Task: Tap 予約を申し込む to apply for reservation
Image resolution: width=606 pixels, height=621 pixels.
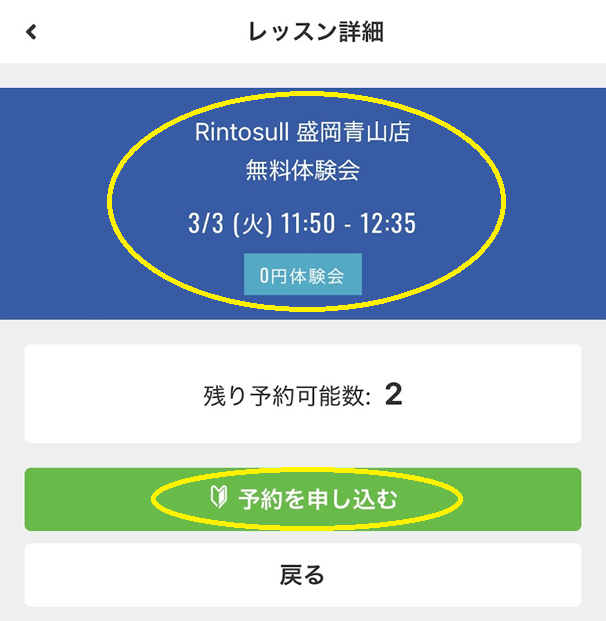Action: 302,499
